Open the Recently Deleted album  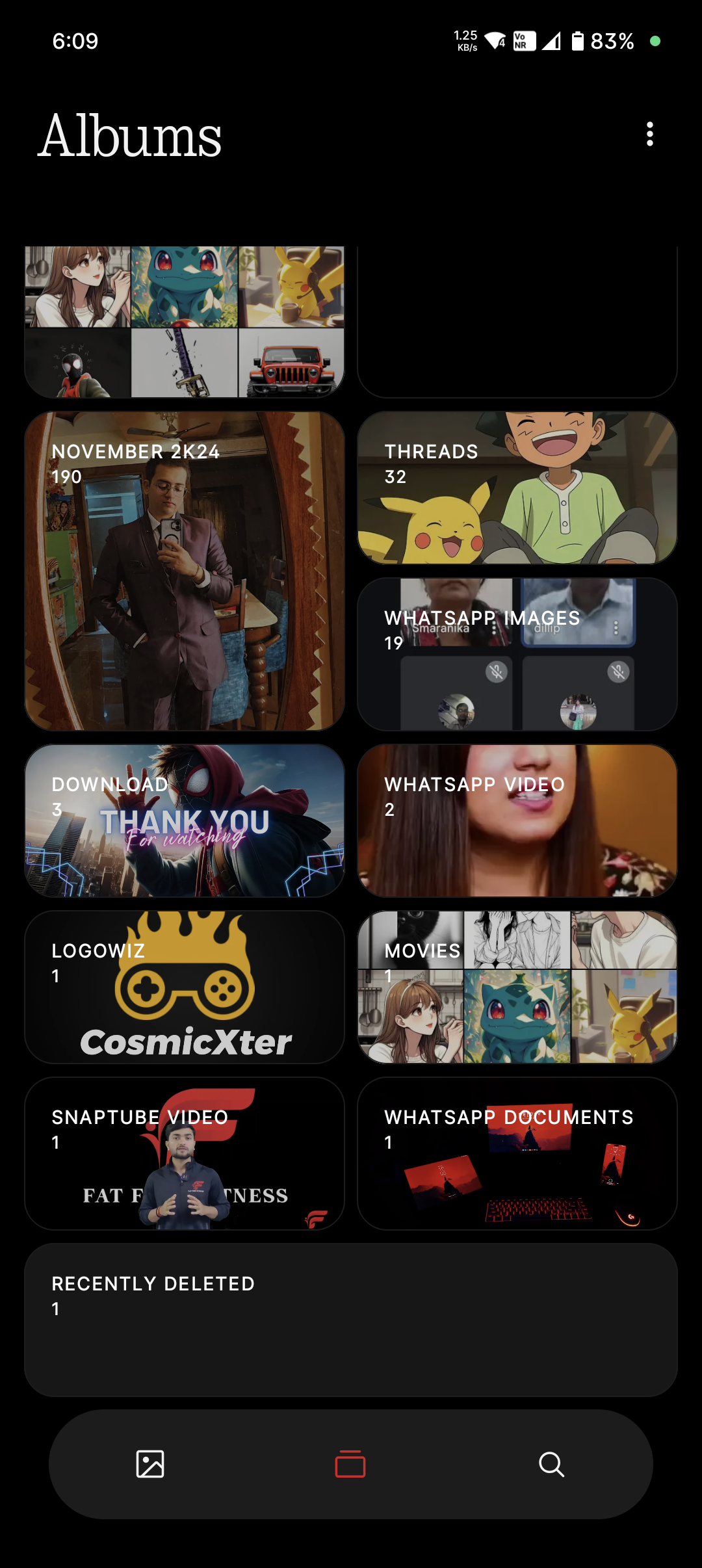click(x=351, y=1320)
